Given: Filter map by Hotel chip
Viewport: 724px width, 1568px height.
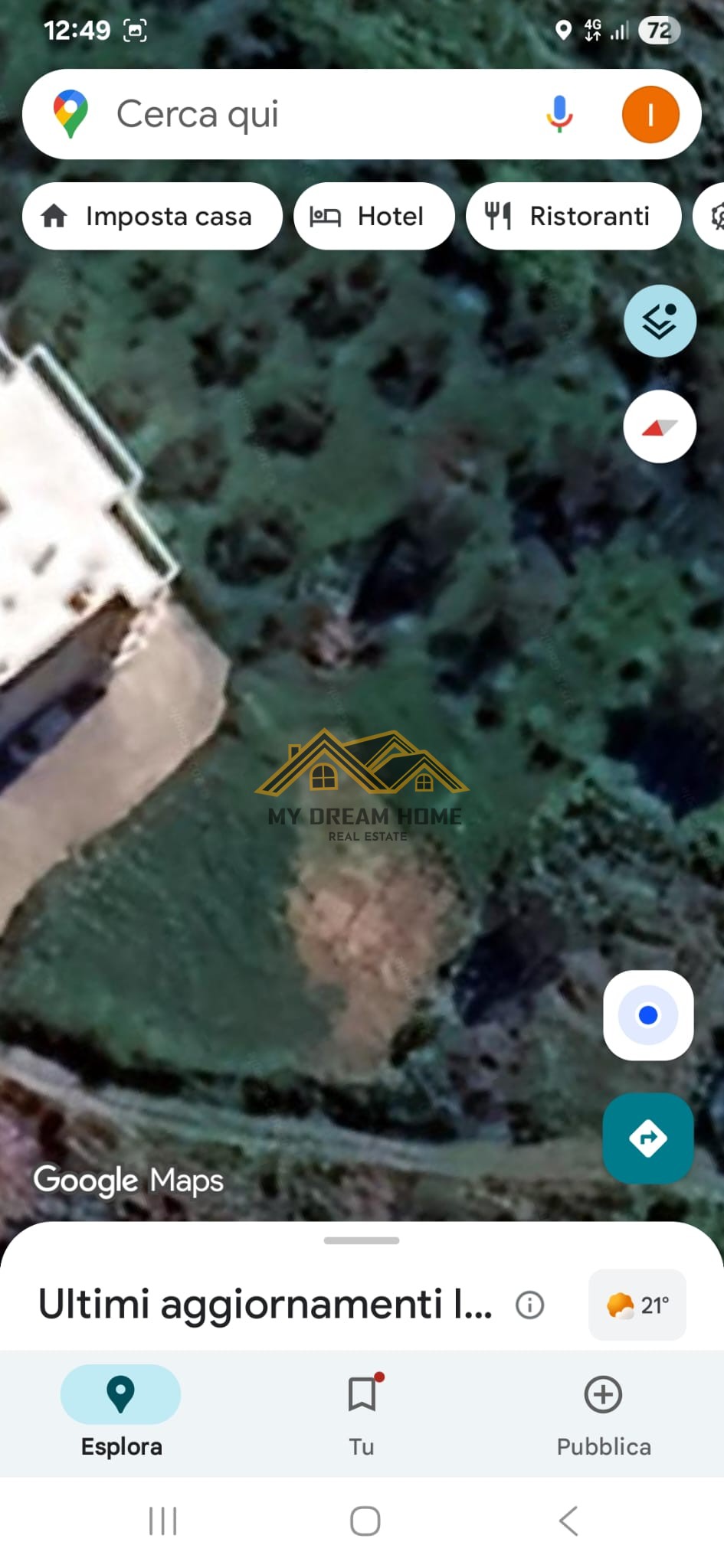Looking at the screenshot, I should (374, 217).
